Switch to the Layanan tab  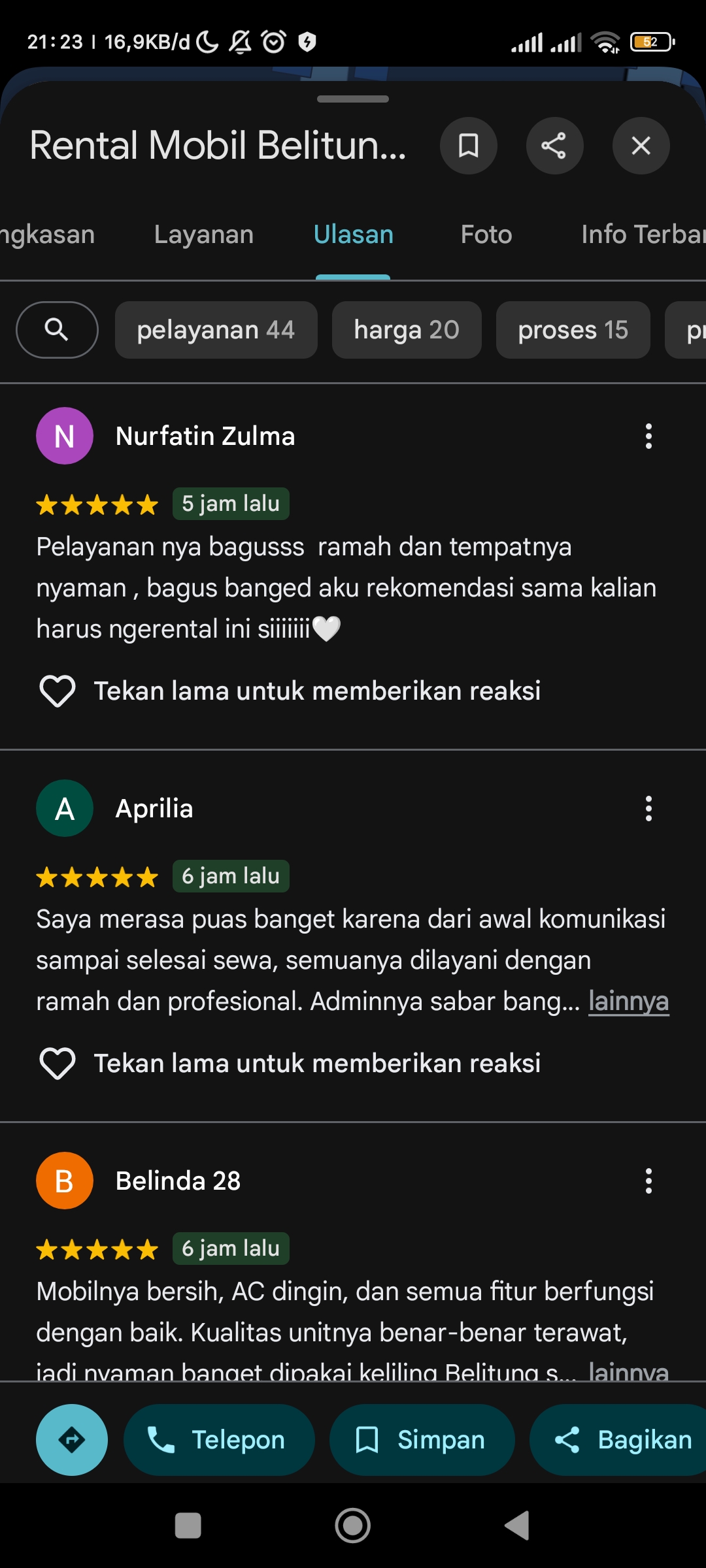click(204, 235)
